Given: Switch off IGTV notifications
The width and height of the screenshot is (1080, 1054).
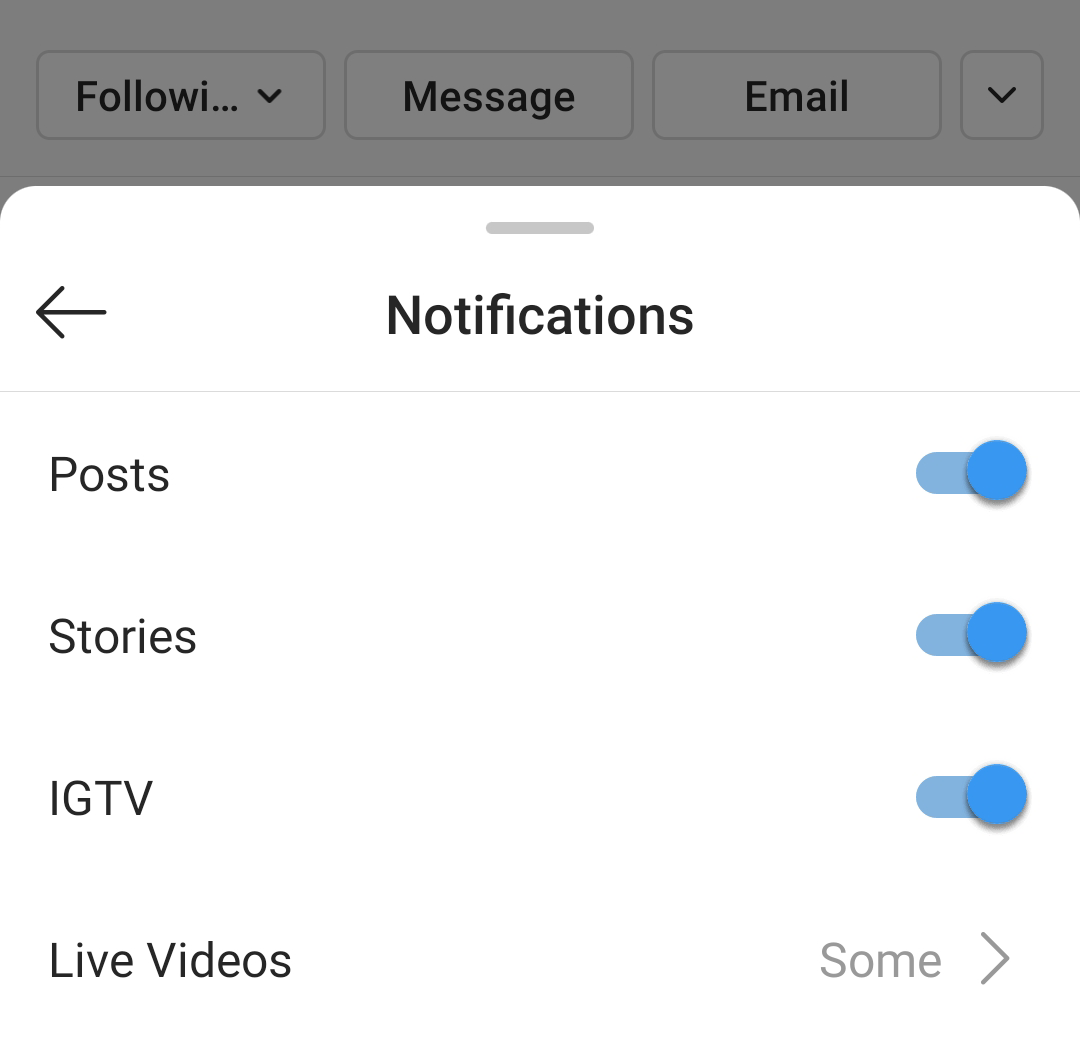Looking at the screenshot, I should click(971, 796).
